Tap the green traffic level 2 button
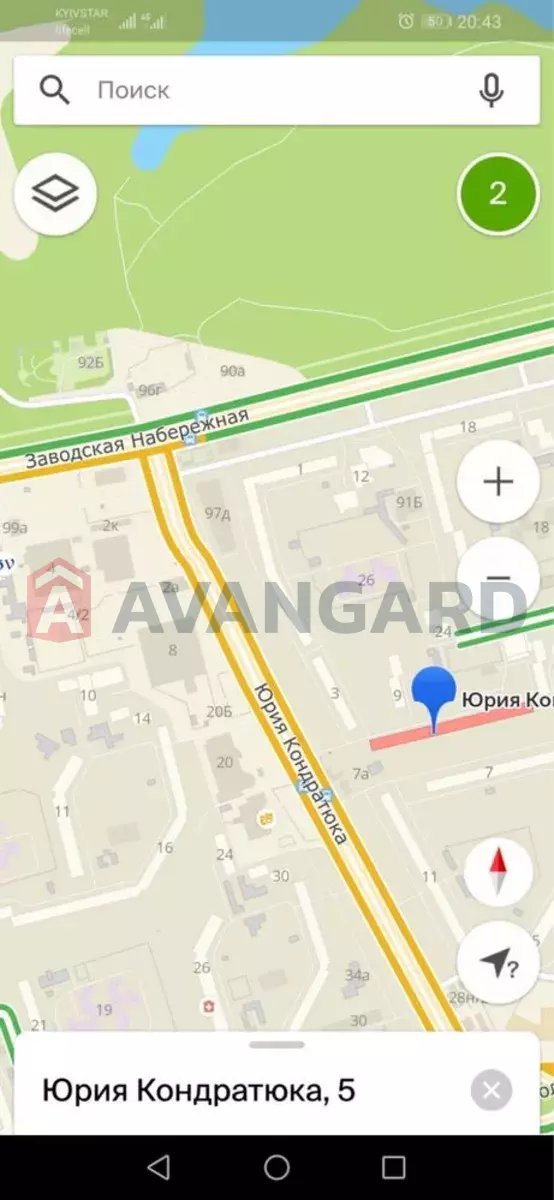 click(498, 194)
